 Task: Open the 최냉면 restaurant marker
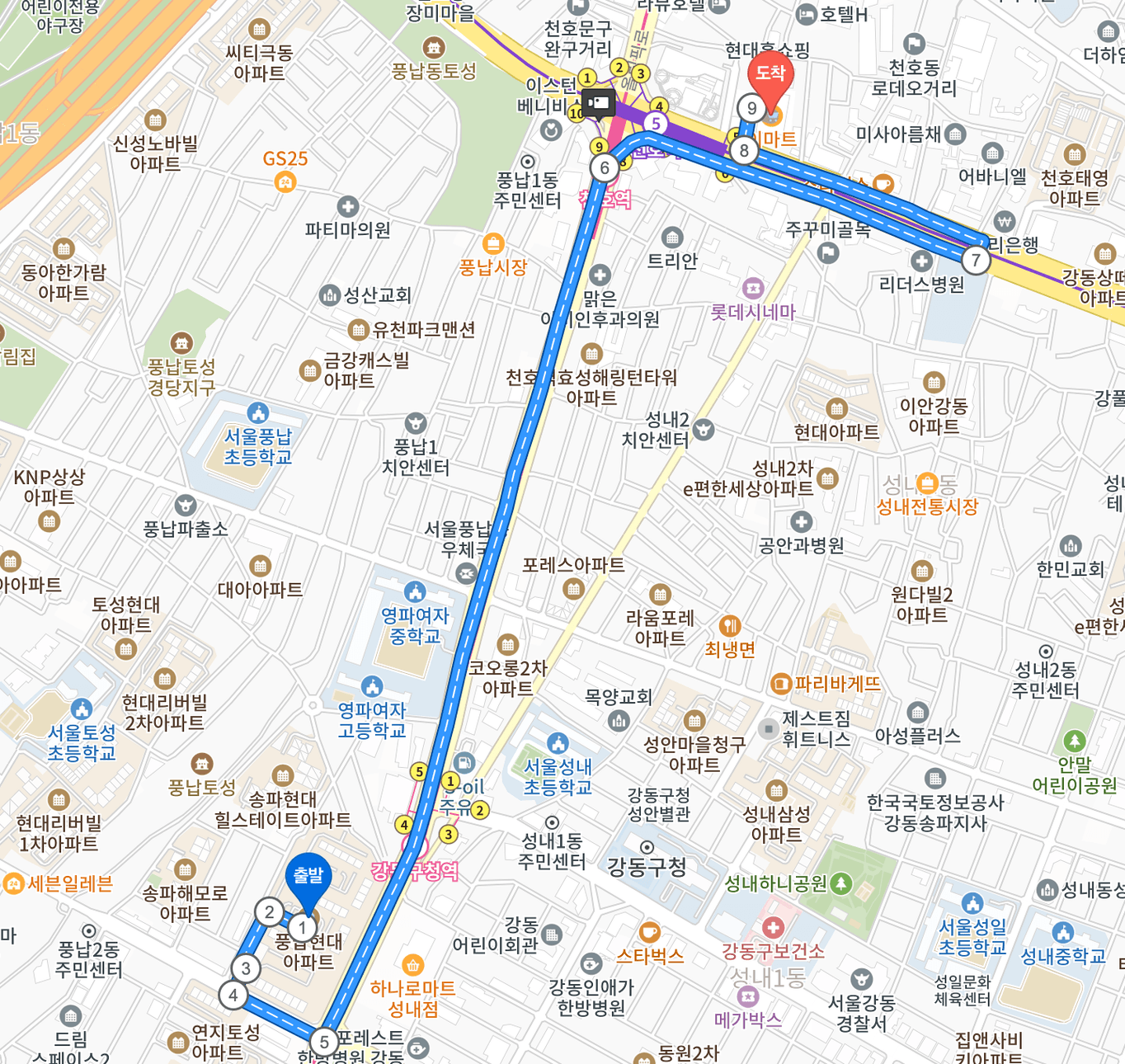click(x=730, y=627)
